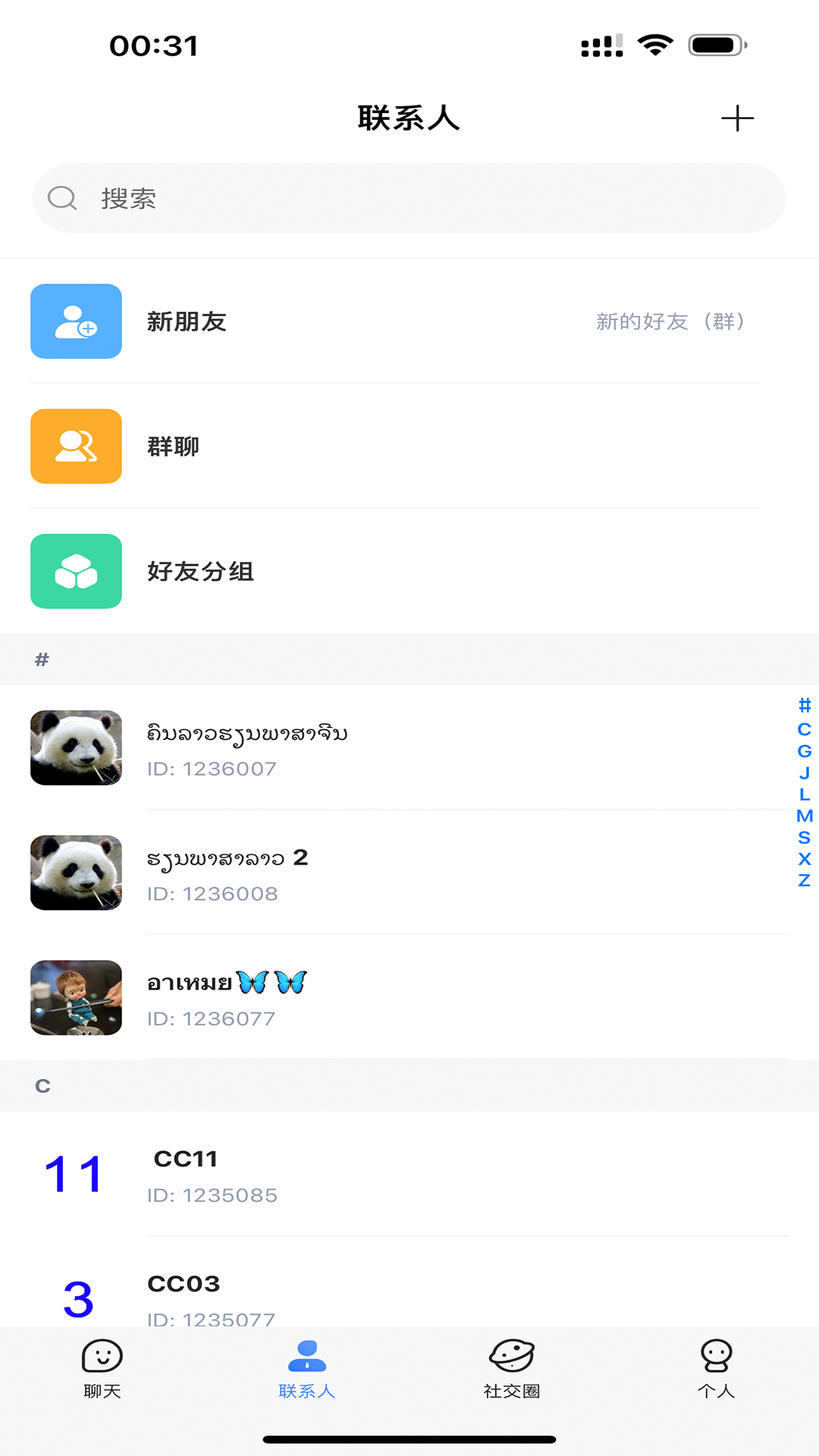Tap the plus icon in top right corner
Image resolution: width=819 pixels, height=1456 pixels.
point(736,118)
